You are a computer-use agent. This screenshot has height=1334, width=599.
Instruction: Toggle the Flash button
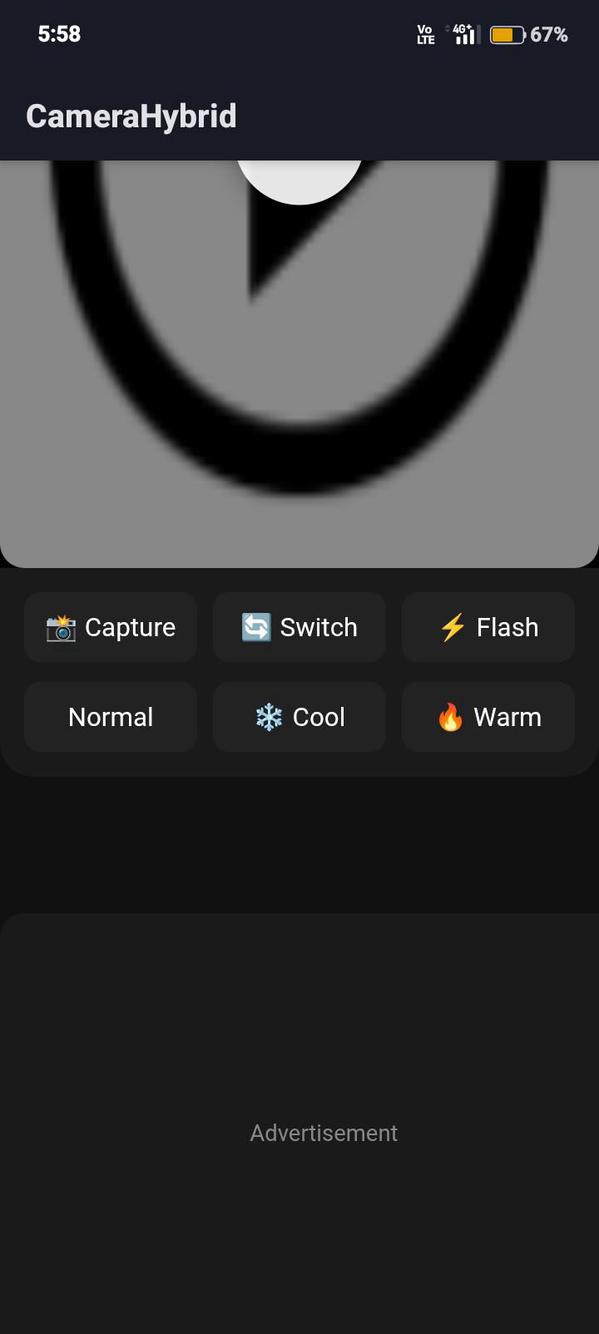point(488,627)
